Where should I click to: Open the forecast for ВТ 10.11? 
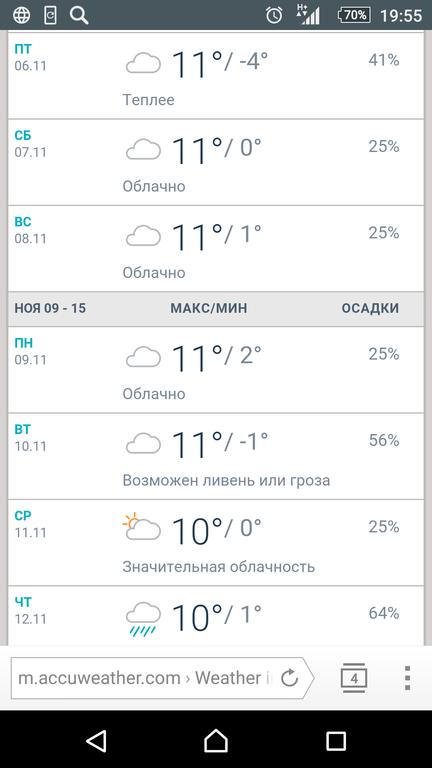216,456
